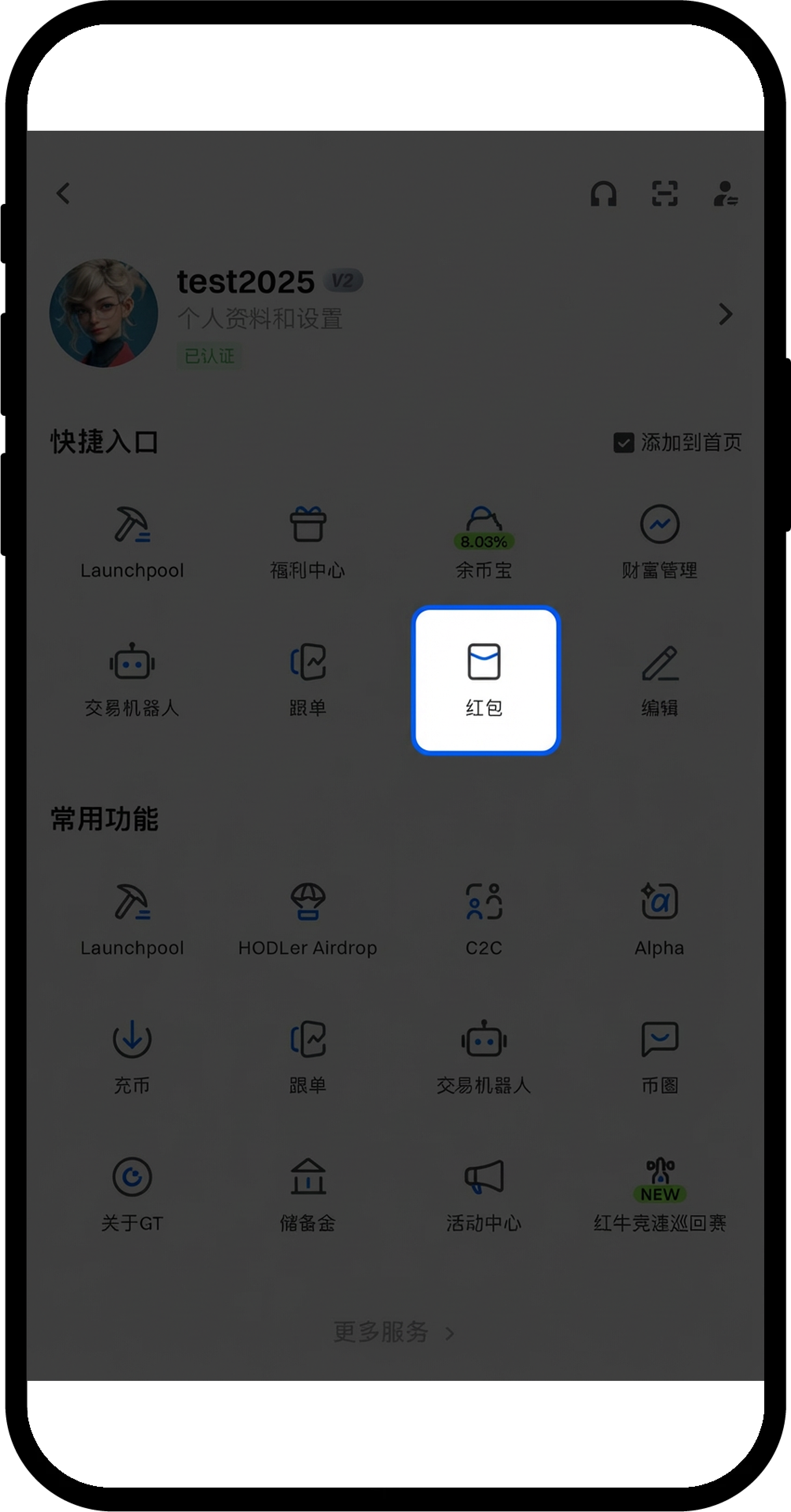Toggle the 添加到首页 checkbox

(623, 443)
